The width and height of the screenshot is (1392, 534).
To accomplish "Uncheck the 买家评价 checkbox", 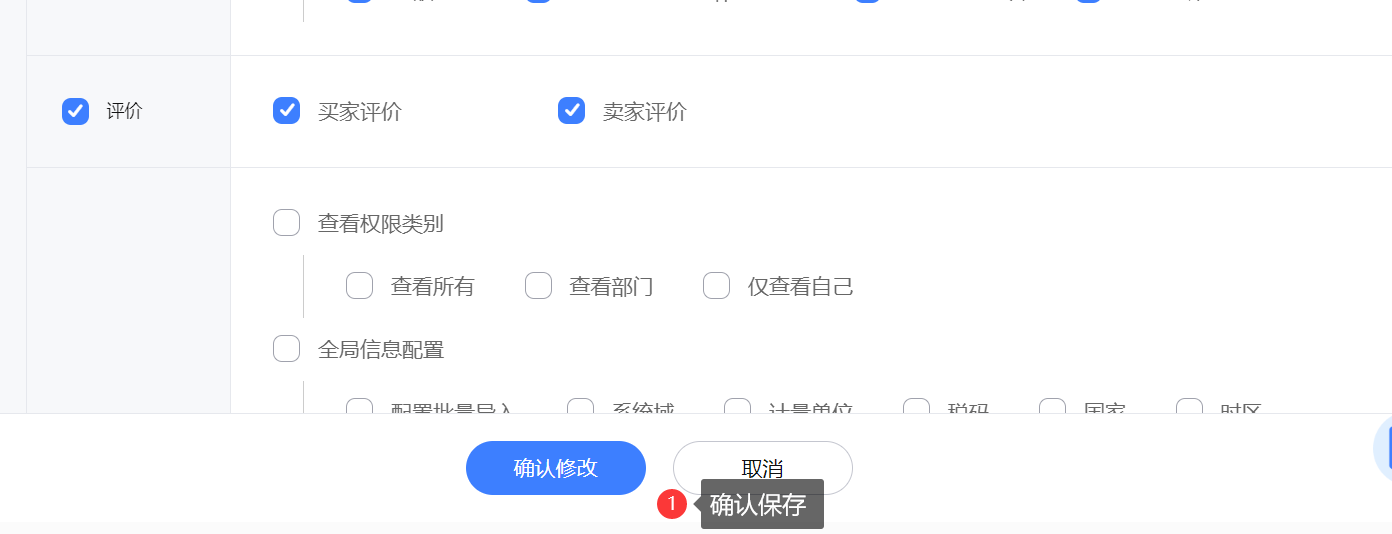I will coord(287,111).
